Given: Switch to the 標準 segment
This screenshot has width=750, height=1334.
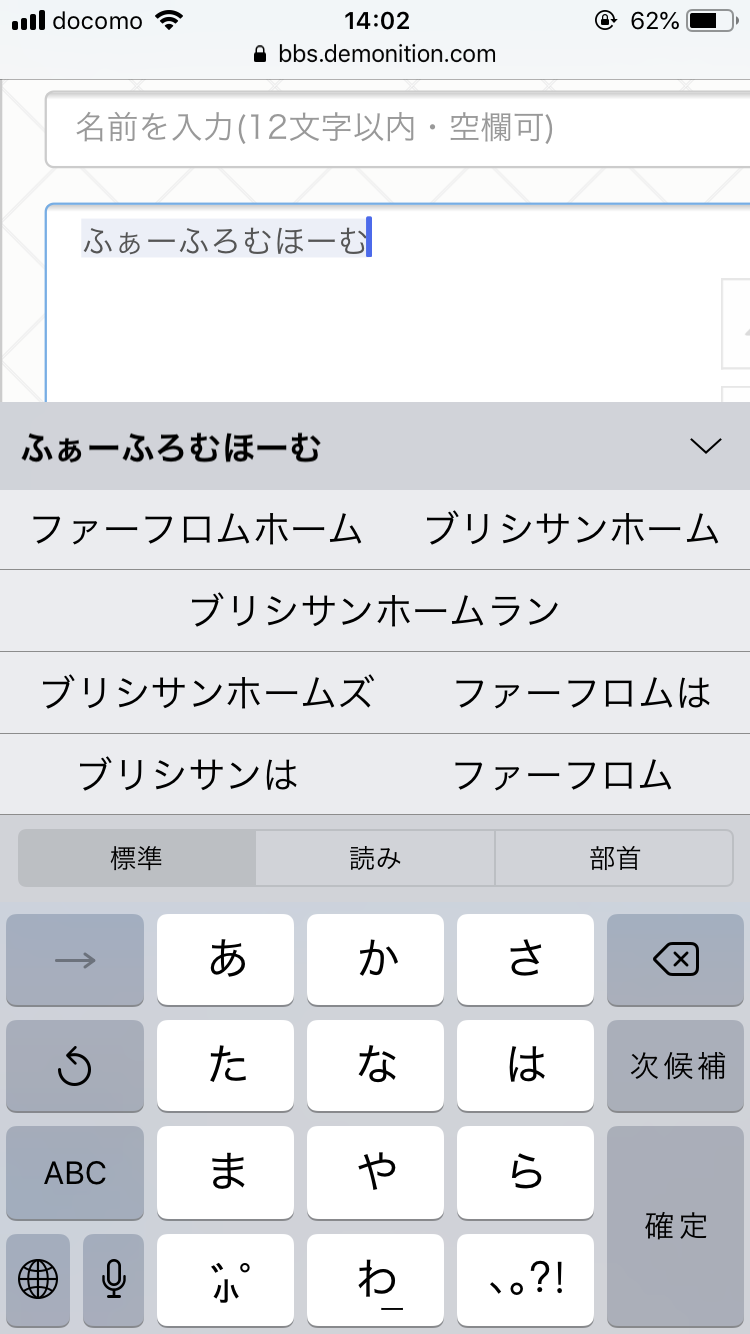Looking at the screenshot, I should click(137, 858).
